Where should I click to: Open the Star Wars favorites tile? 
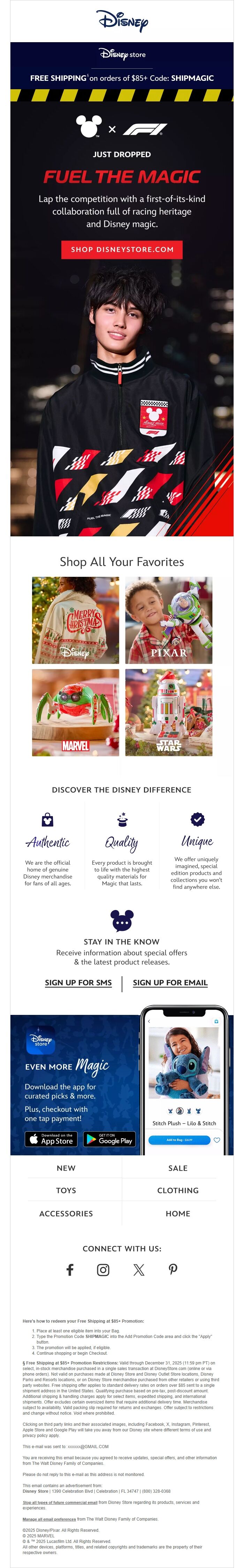[x=169, y=713]
